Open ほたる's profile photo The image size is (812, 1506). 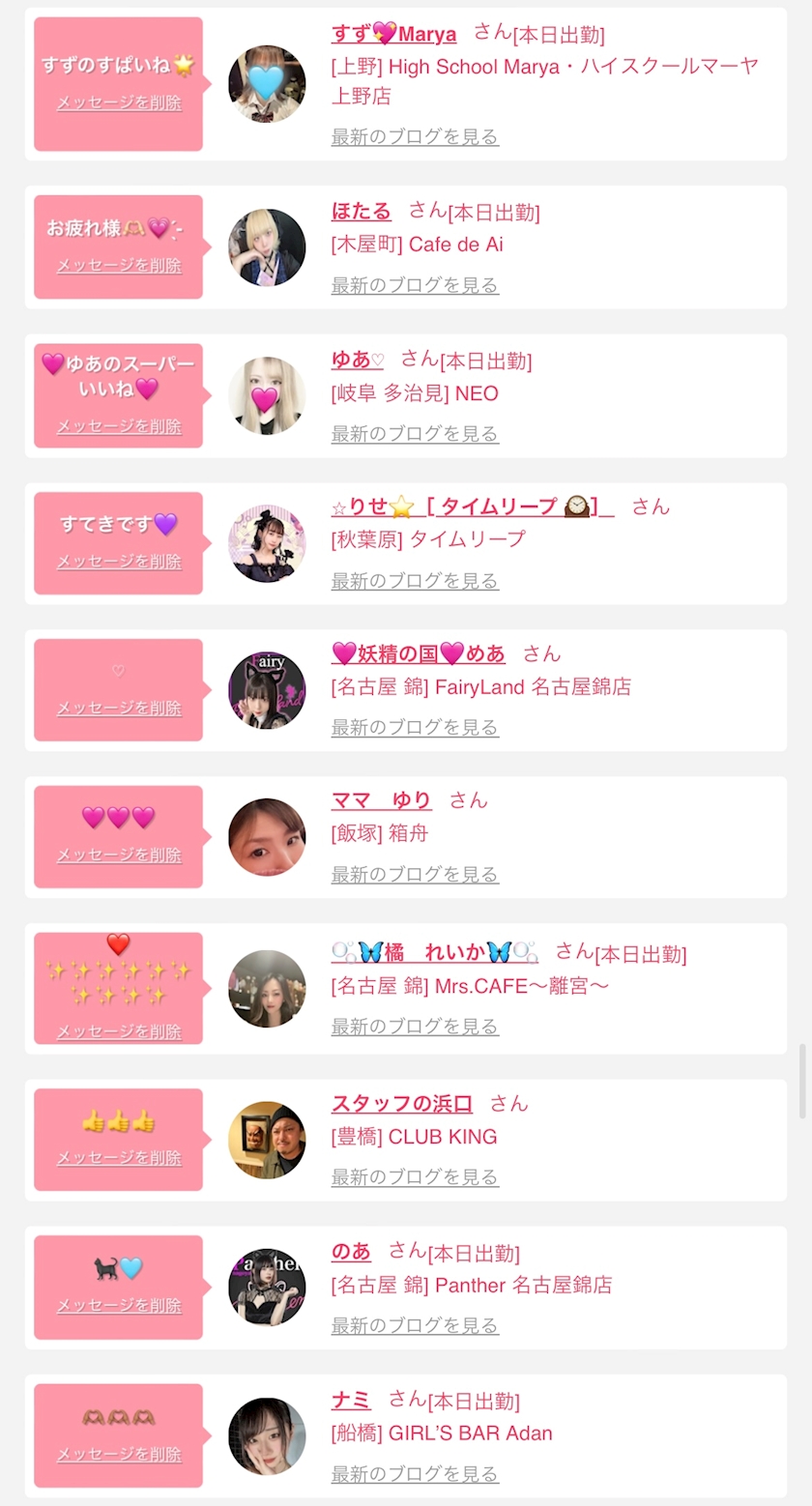(267, 247)
